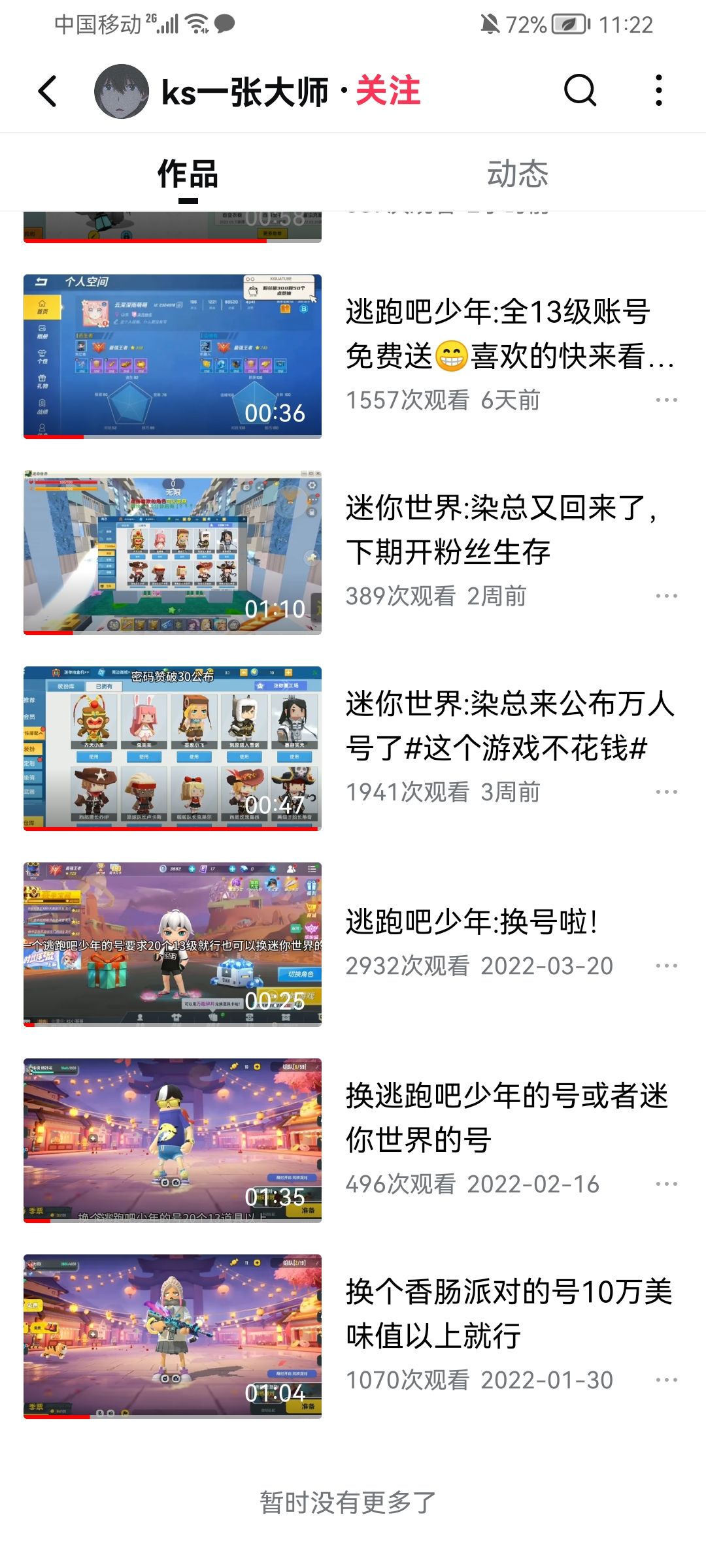Open more options for 染总来公布万人号 video
The width and height of the screenshot is (706, 1568).
[x=666, y=792]
